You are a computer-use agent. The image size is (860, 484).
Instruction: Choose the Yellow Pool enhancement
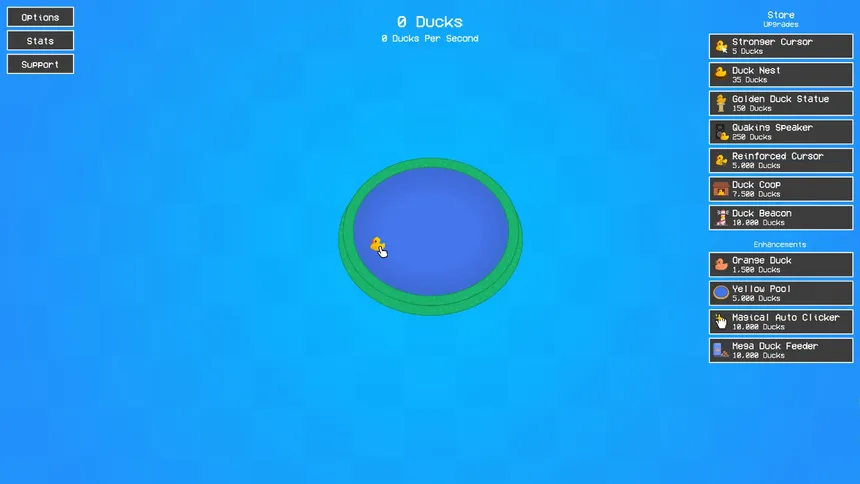(781, 293)
